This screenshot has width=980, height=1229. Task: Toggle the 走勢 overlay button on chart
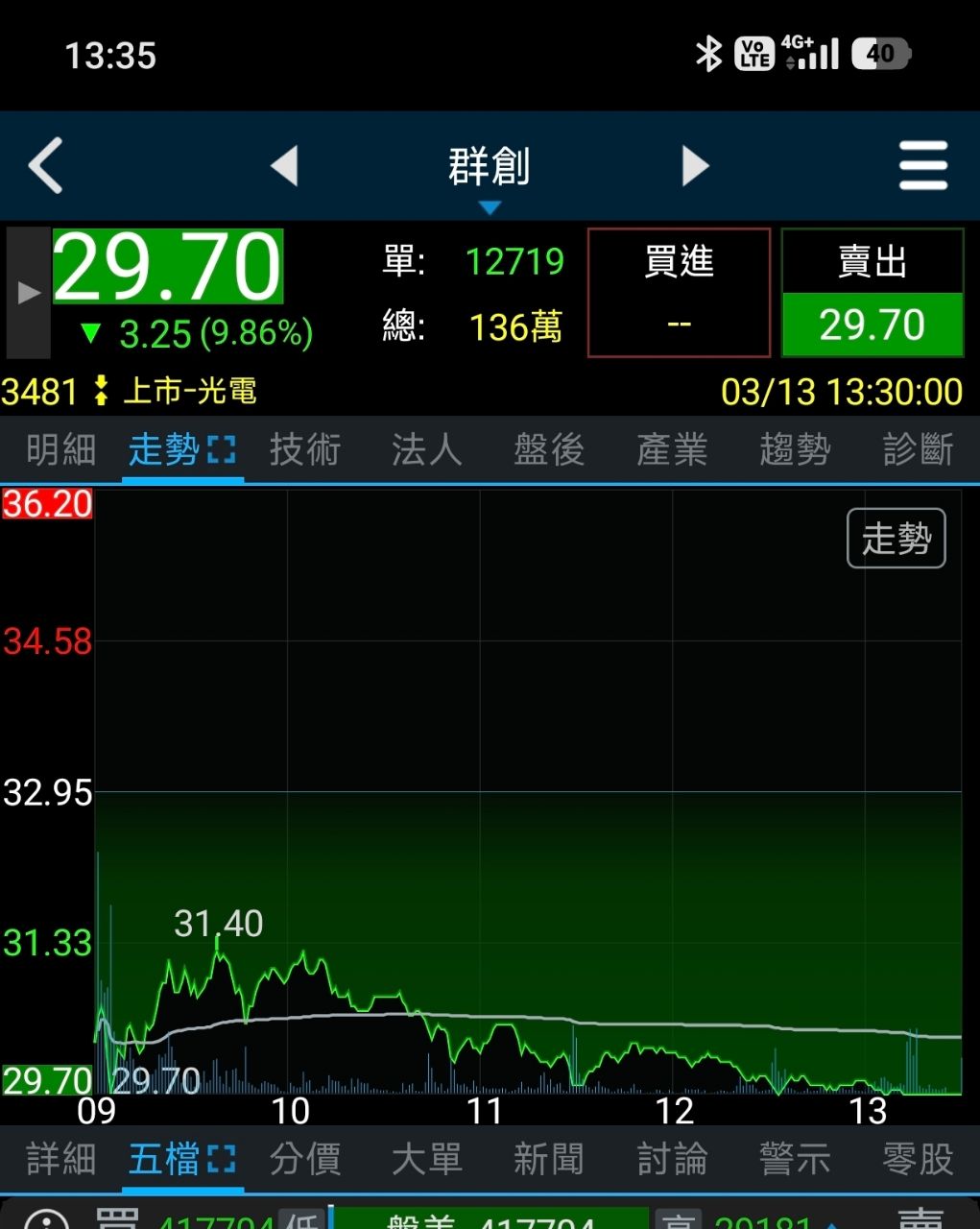(896, 539)
